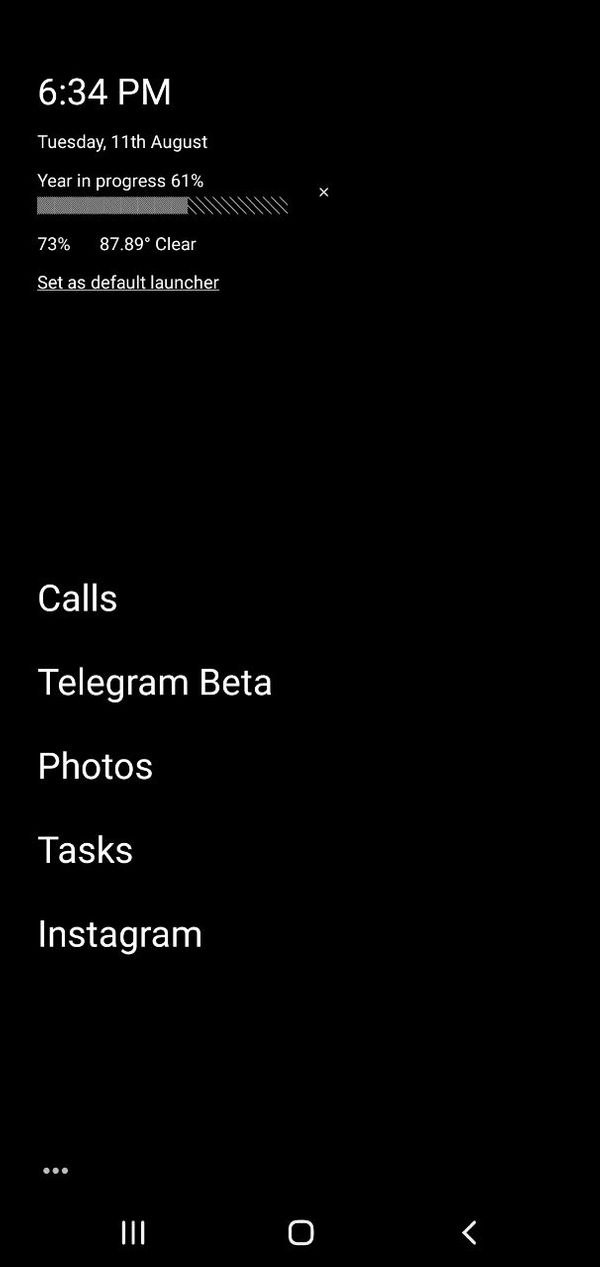Tap the system back button
600x1267 pixels.
pos(469,1232)
